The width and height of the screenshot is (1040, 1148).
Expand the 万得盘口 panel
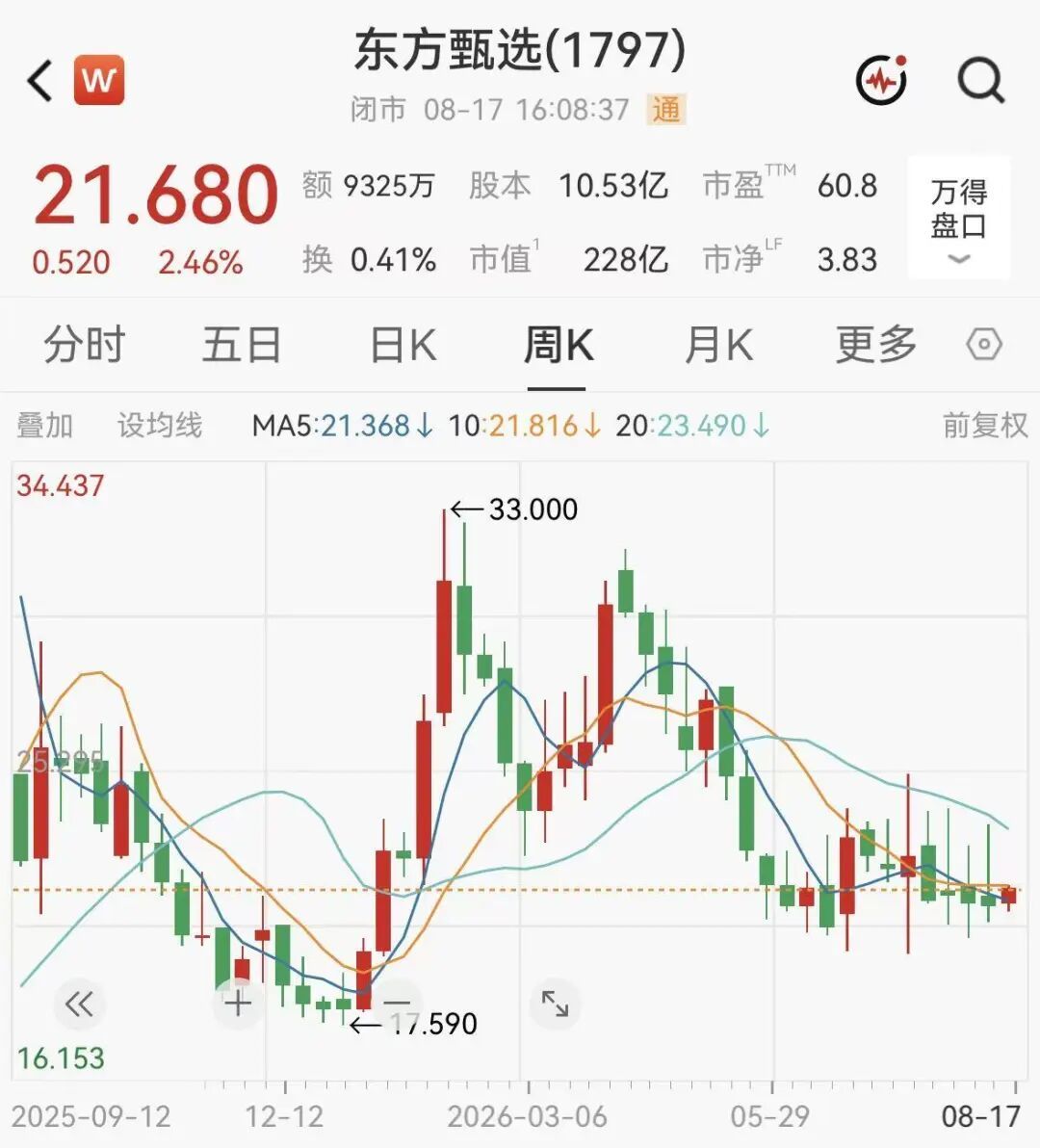click(959, 218)
